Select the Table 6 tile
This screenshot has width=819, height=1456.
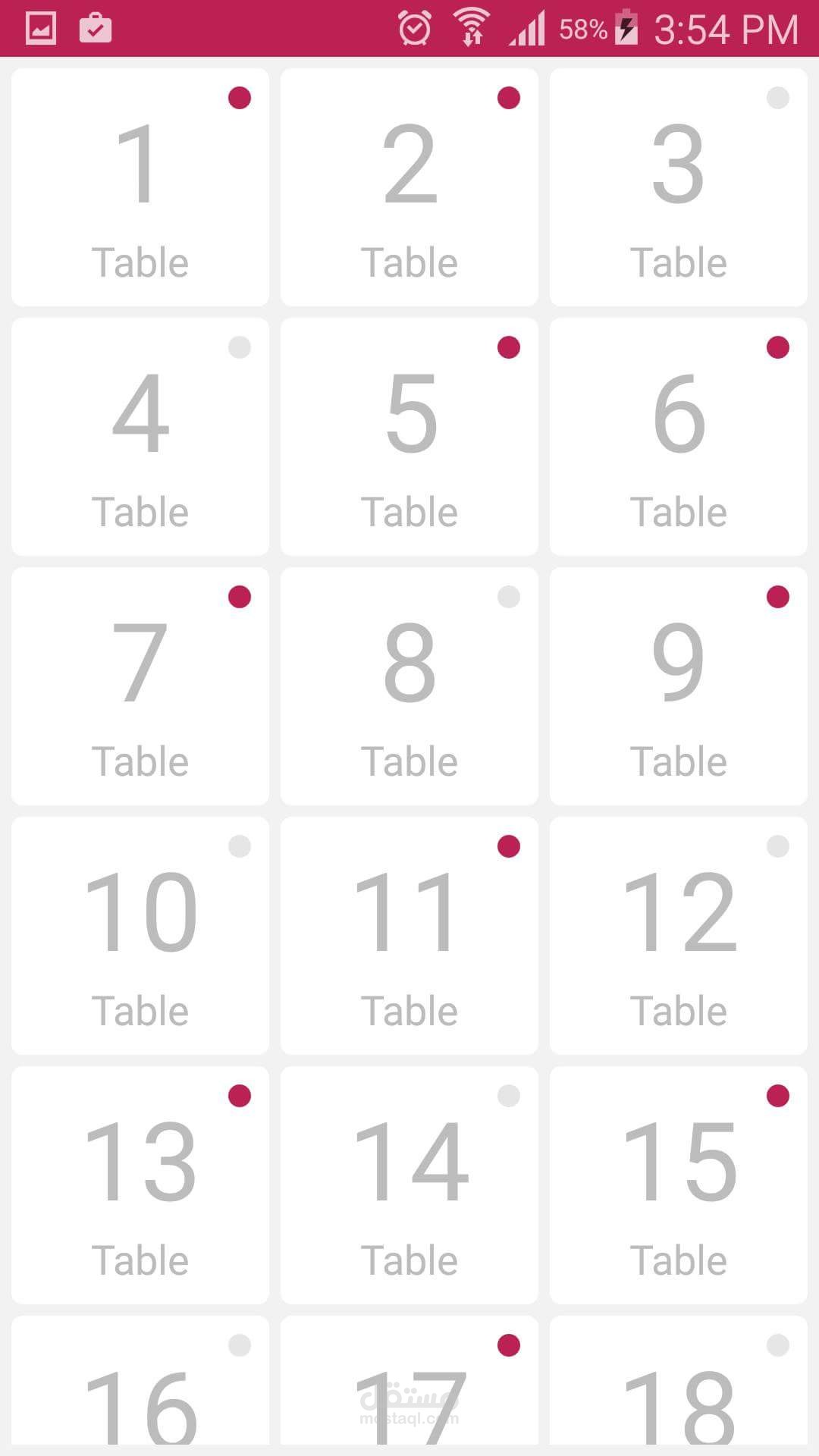tap(679, 437)
